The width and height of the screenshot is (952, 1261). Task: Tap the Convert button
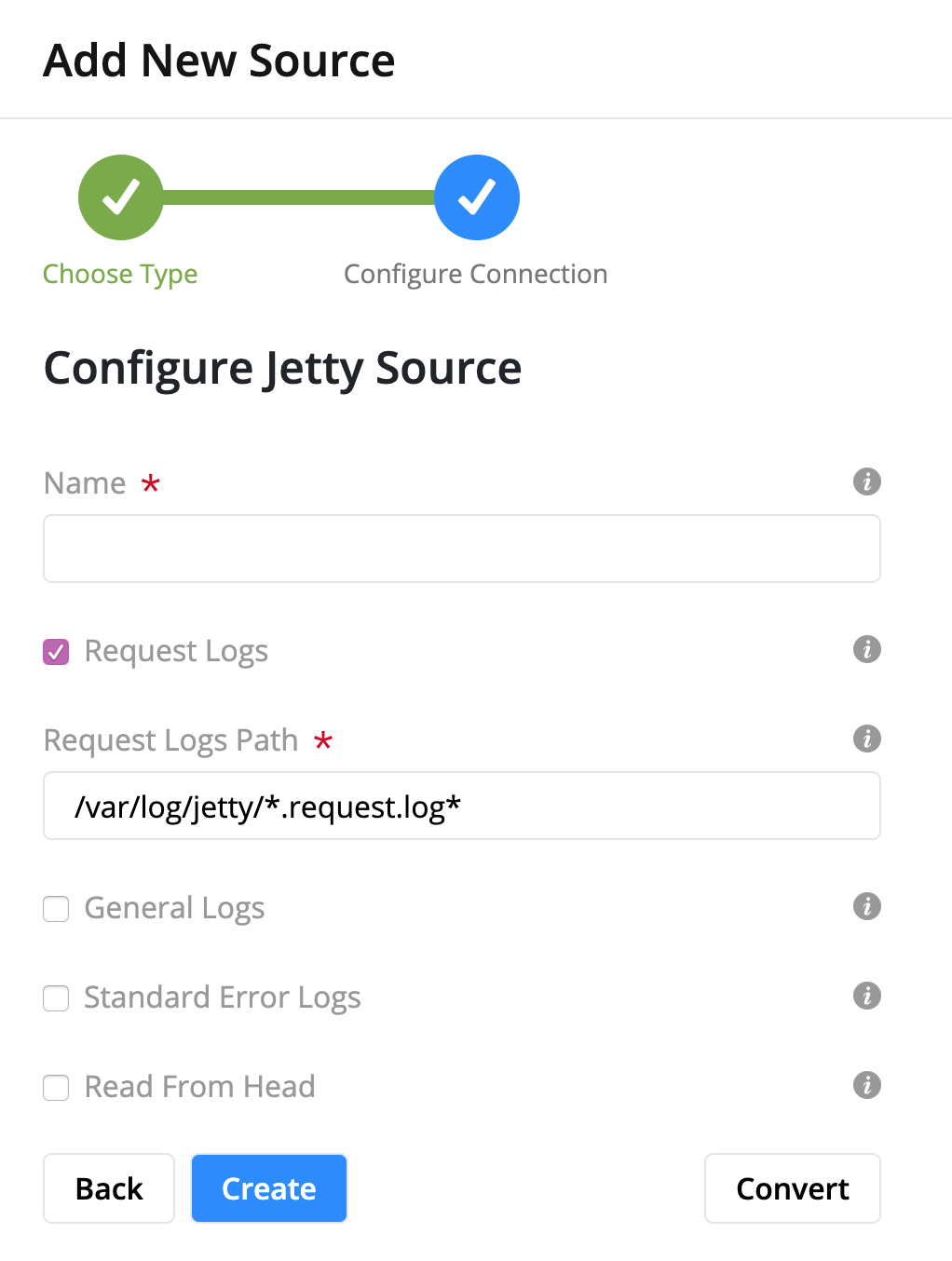(792, 1188)
